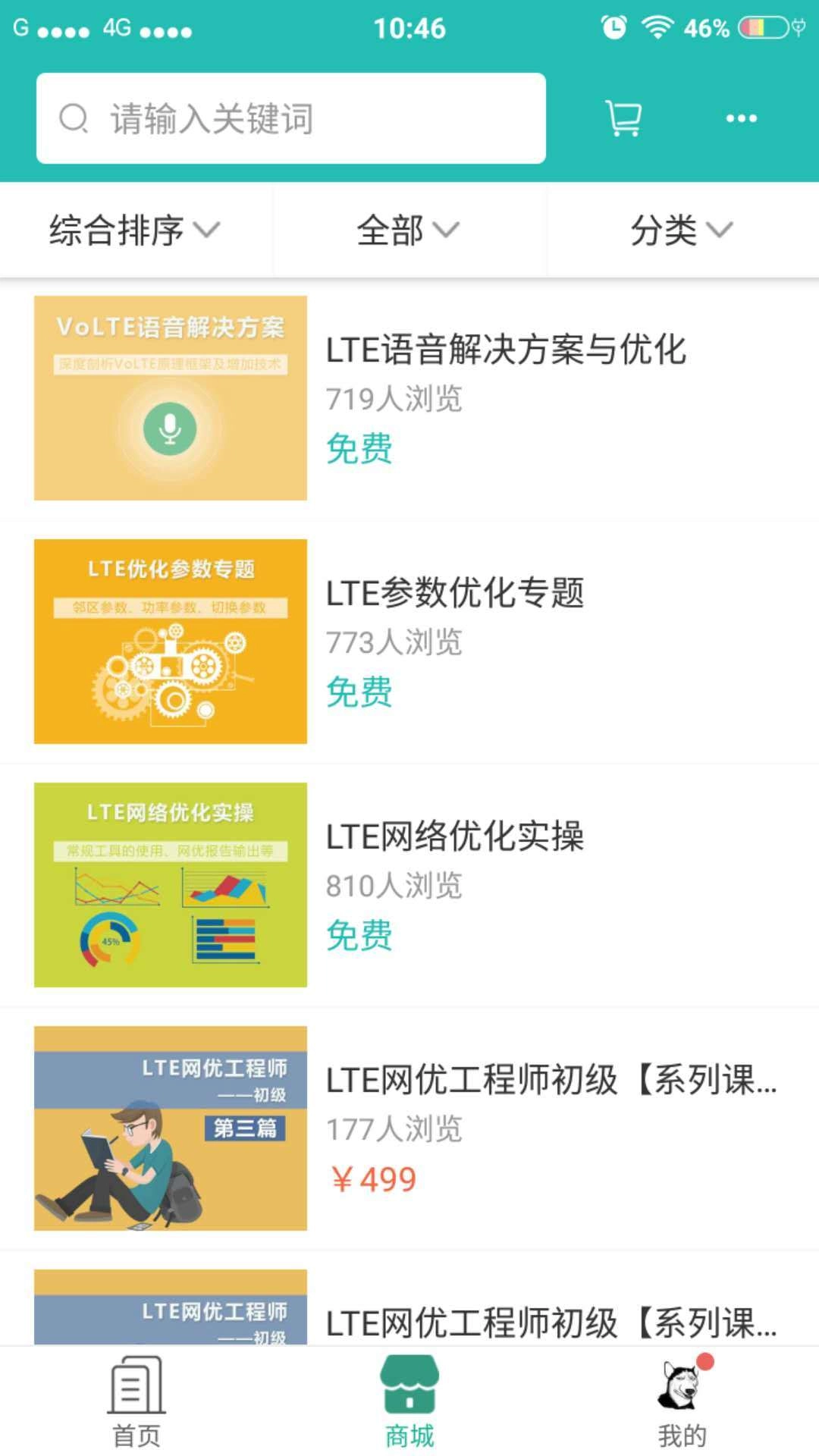Click the three-dot more options icon

tap(741, 118)
